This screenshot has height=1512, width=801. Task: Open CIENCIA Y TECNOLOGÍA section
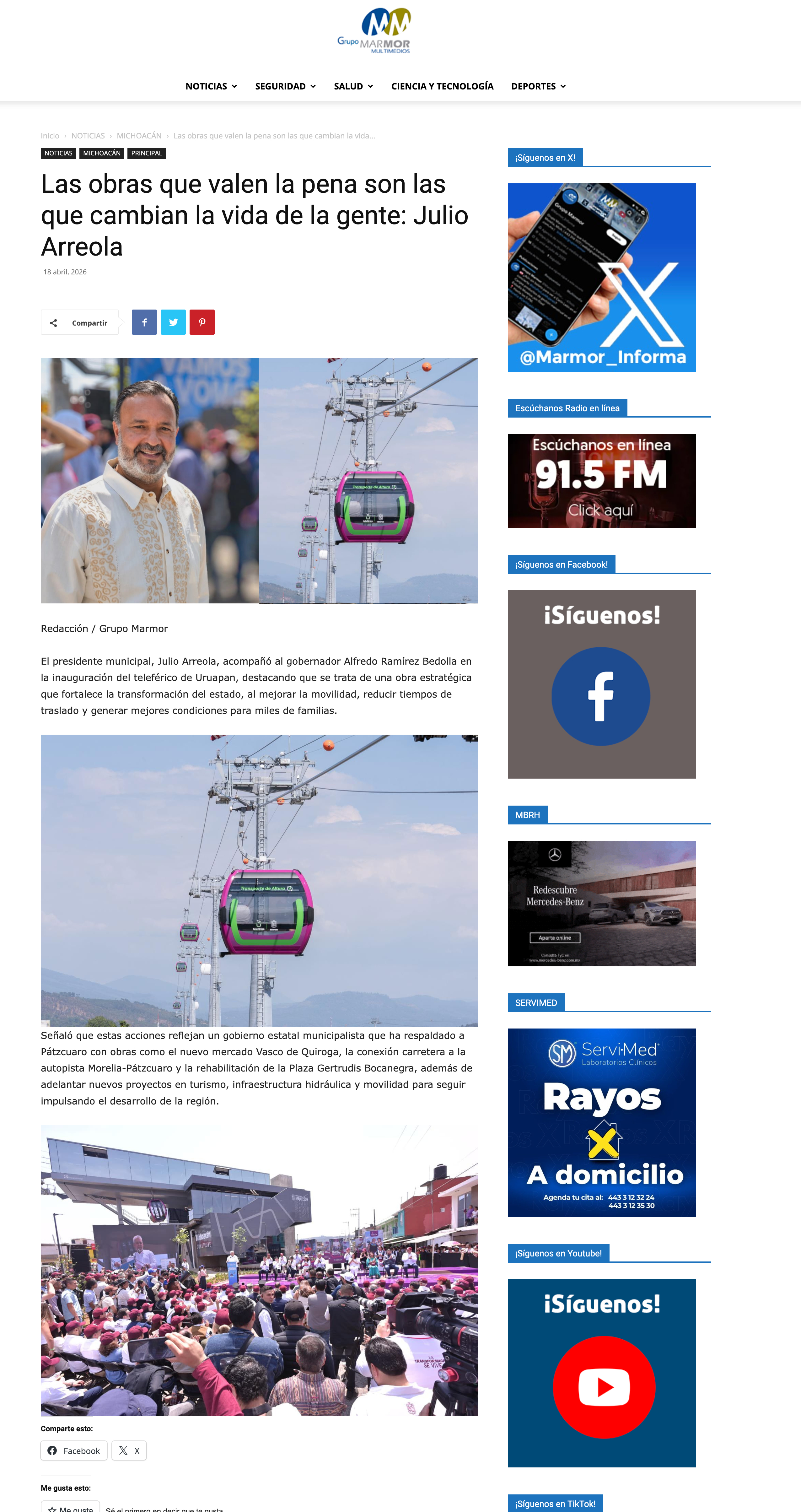[x=443, y=86]
